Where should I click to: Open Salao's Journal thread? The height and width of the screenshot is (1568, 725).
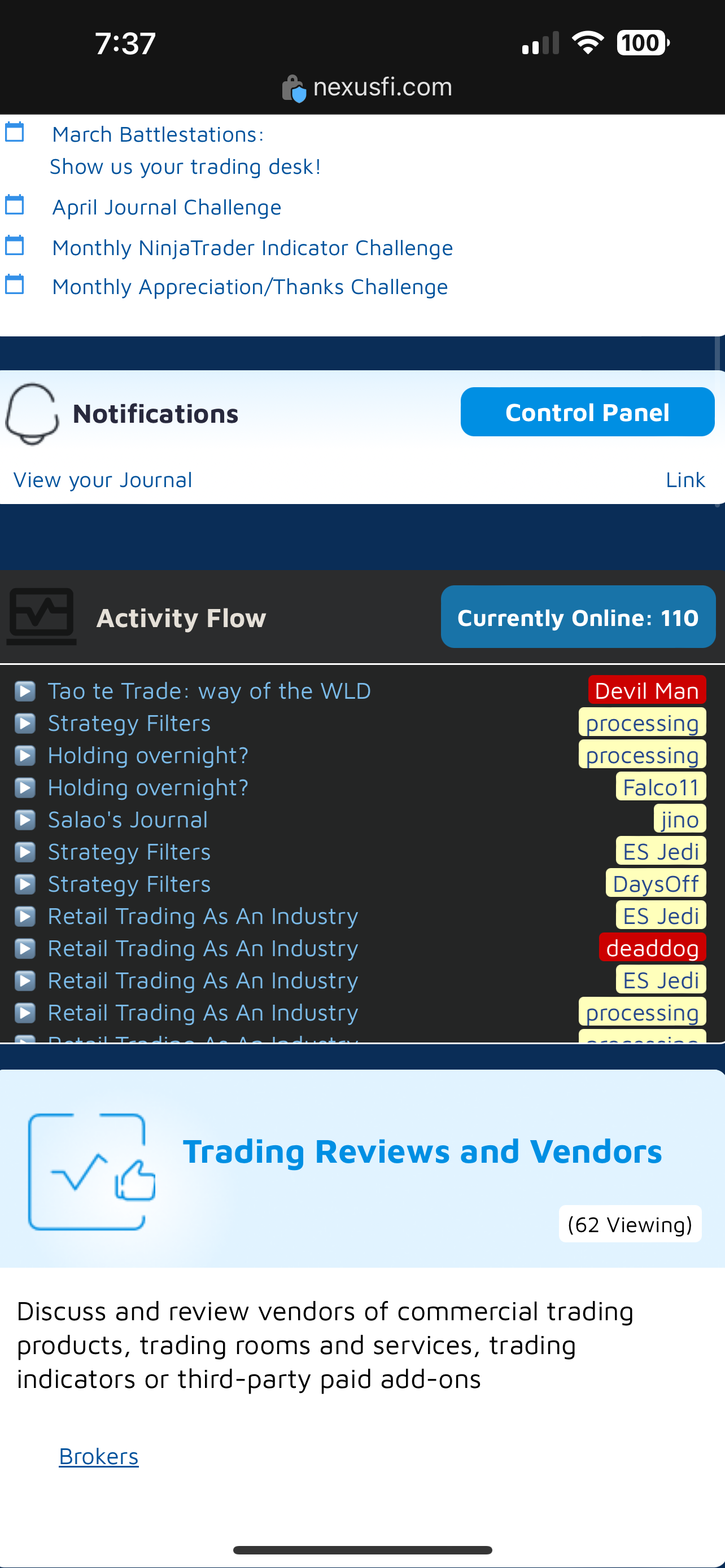tap(128, 820)
